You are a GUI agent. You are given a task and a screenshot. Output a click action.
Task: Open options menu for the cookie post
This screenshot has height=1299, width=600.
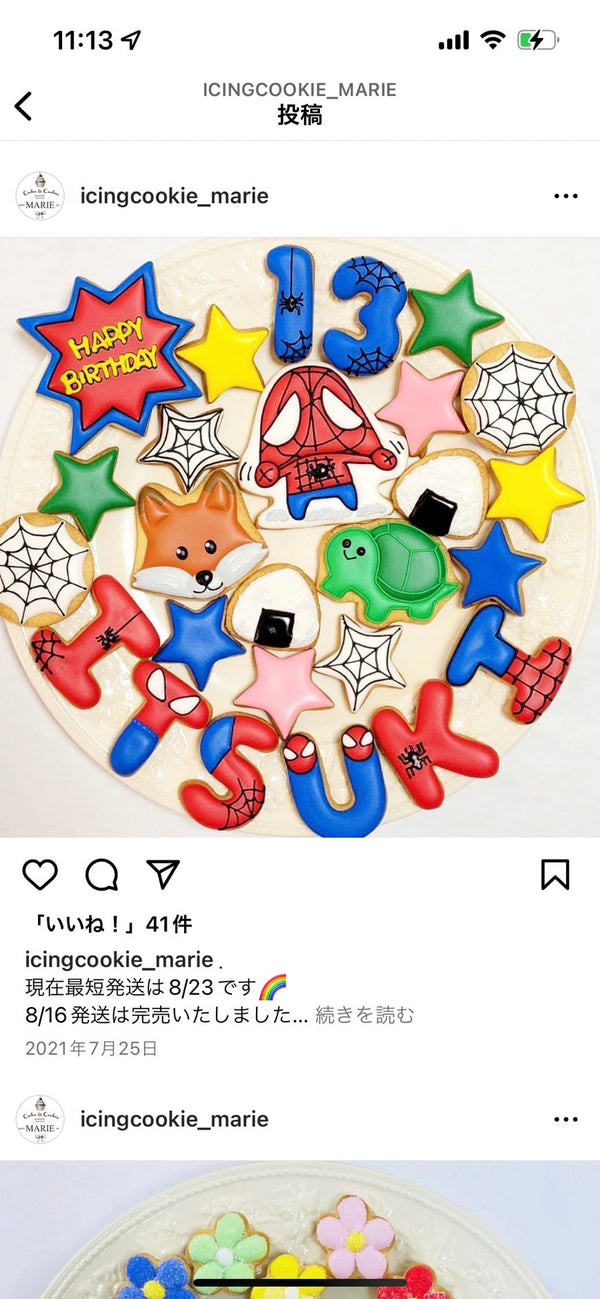pyautogui.click(x=565, y=196)
